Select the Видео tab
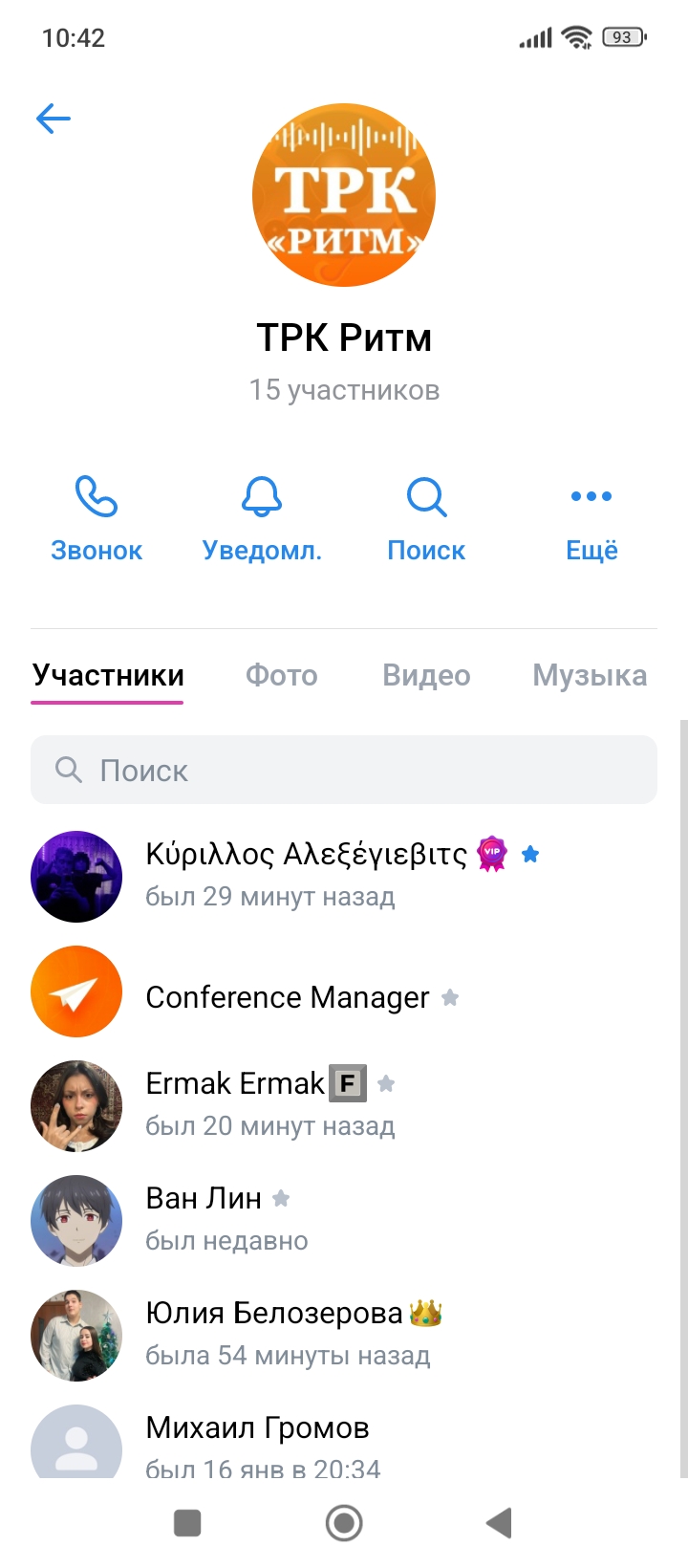Image resolution: width=688 pixels, height=1568 pixels. 426,676
